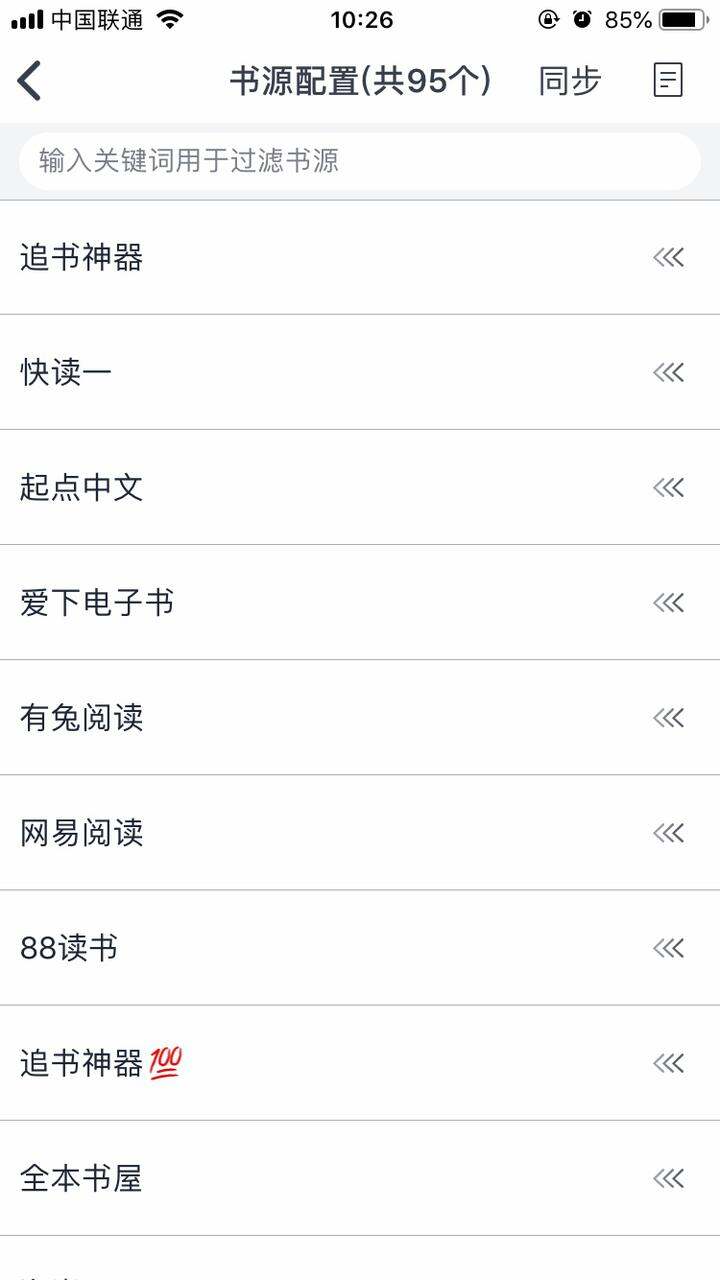This screenshot has height=1280, width=720.
Task: Open the 有兔阅读 source
Action: [360, 718]
